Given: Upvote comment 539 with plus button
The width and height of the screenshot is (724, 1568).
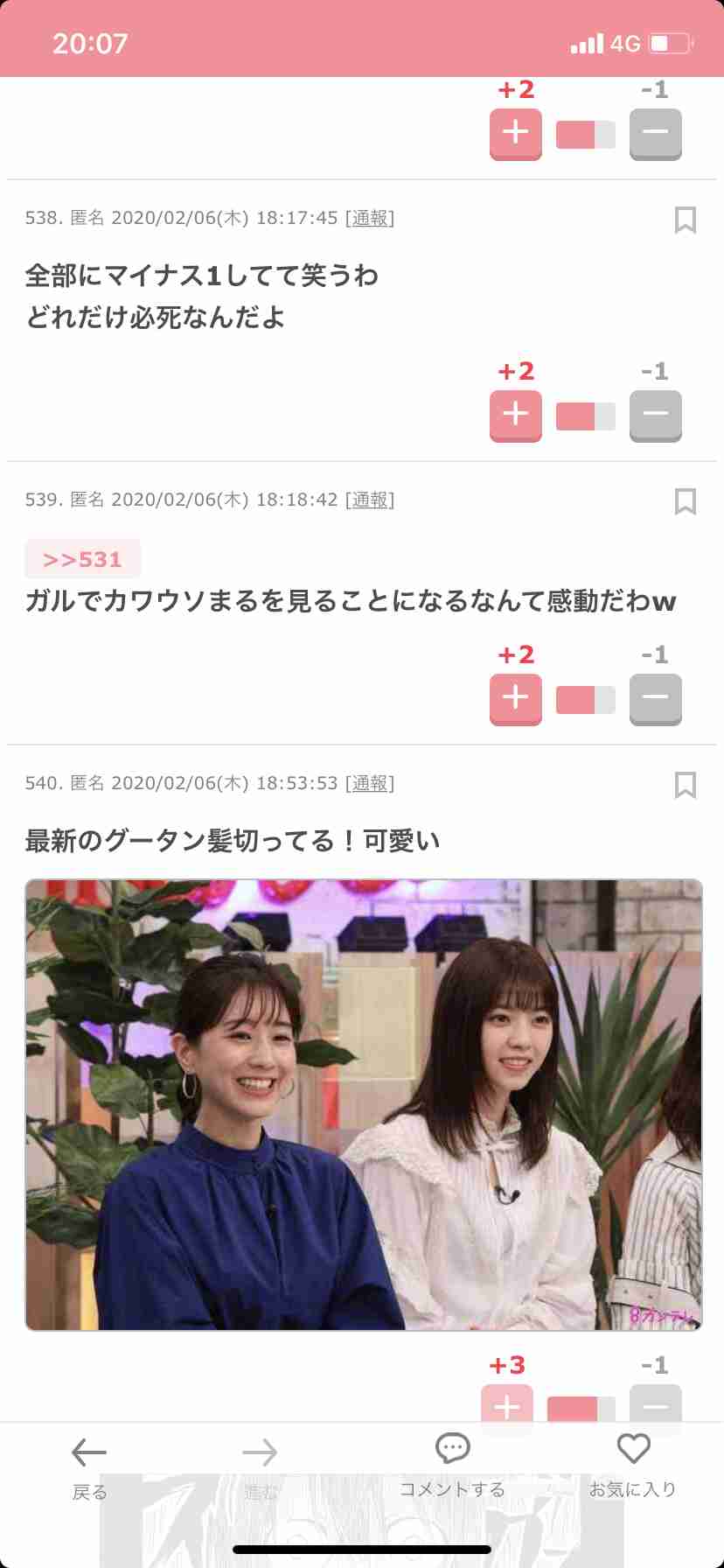Looking at the screenshot, I should [516, 699].
